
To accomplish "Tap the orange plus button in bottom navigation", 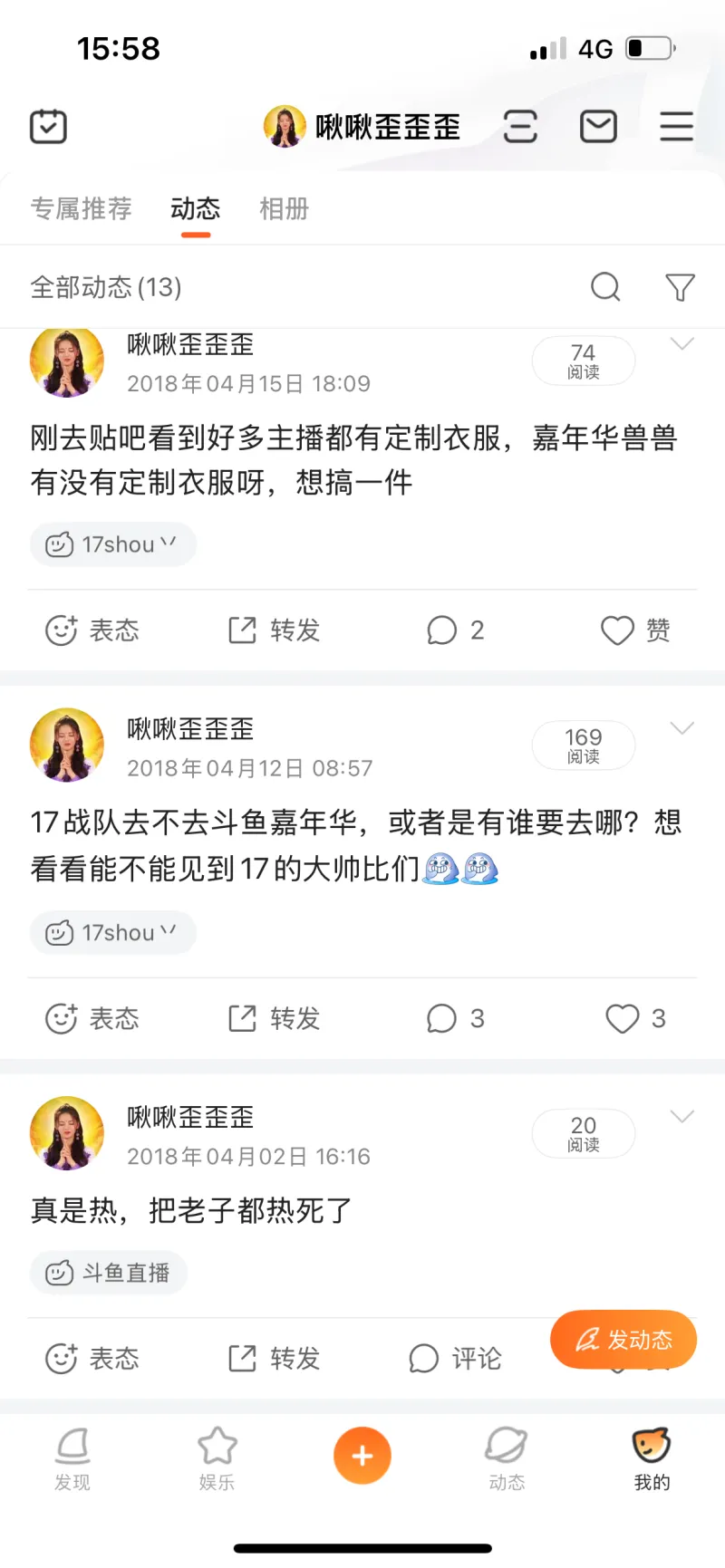I will [x=362, y=1456].
